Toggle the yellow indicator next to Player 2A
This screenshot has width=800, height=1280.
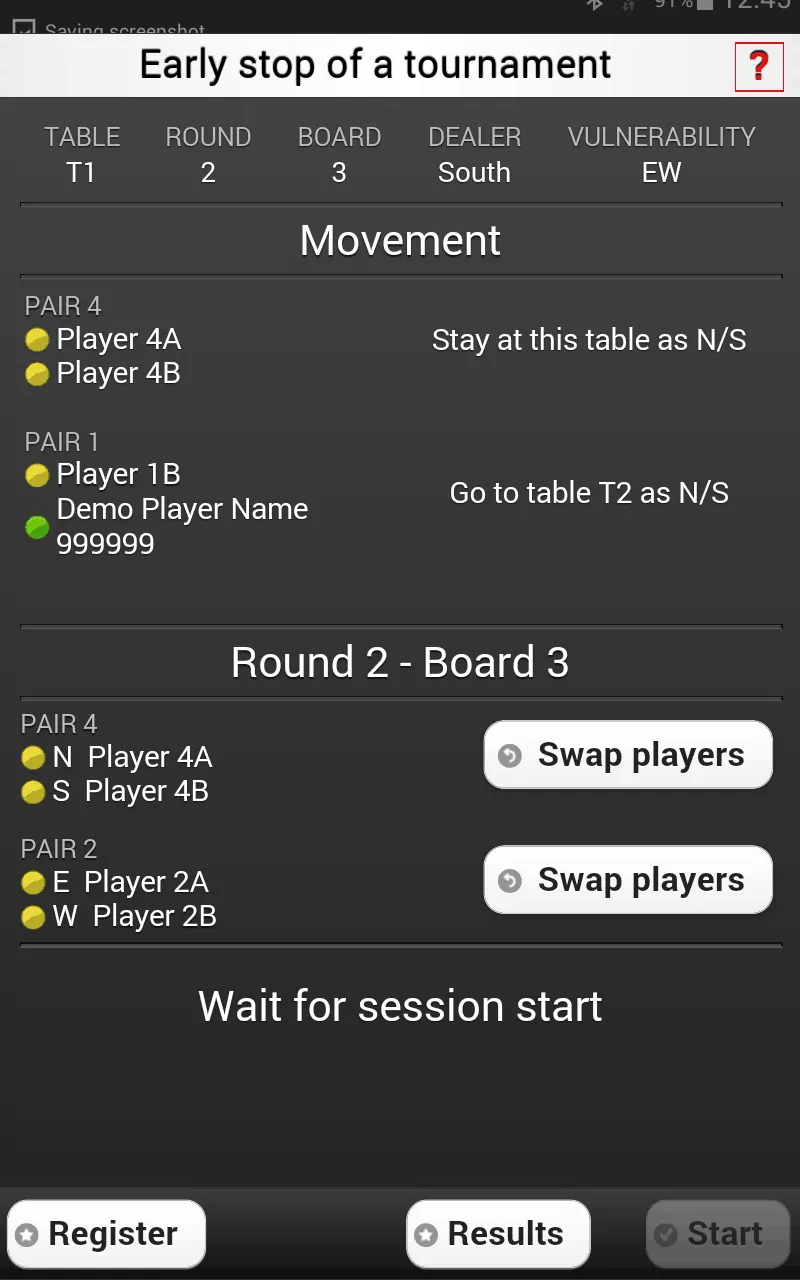32,882
